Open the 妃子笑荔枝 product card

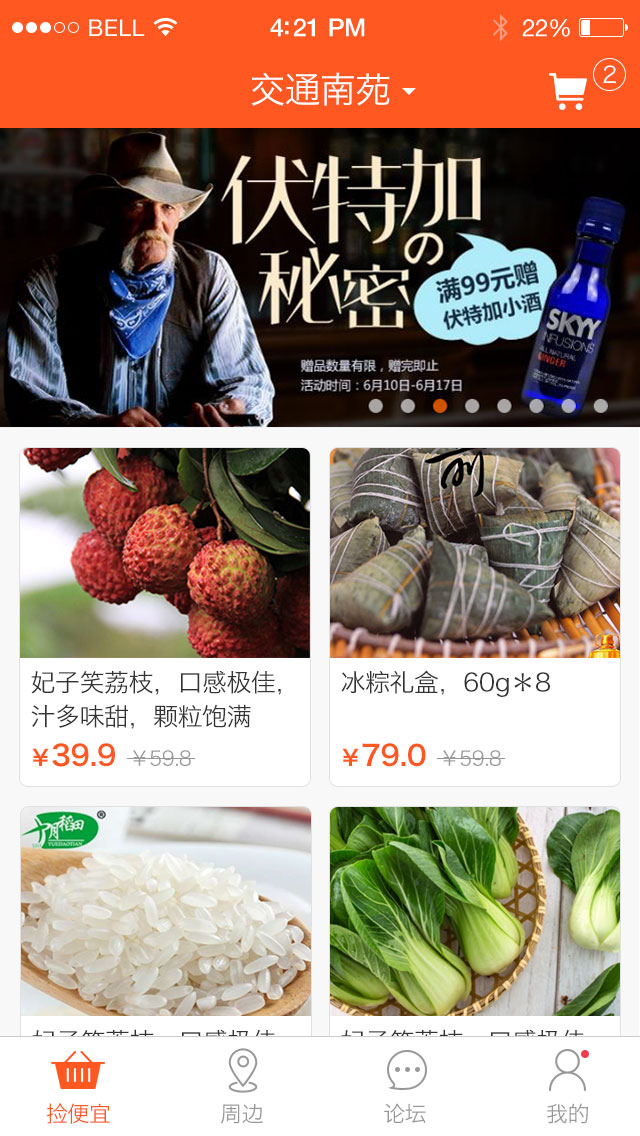[165, 616]
